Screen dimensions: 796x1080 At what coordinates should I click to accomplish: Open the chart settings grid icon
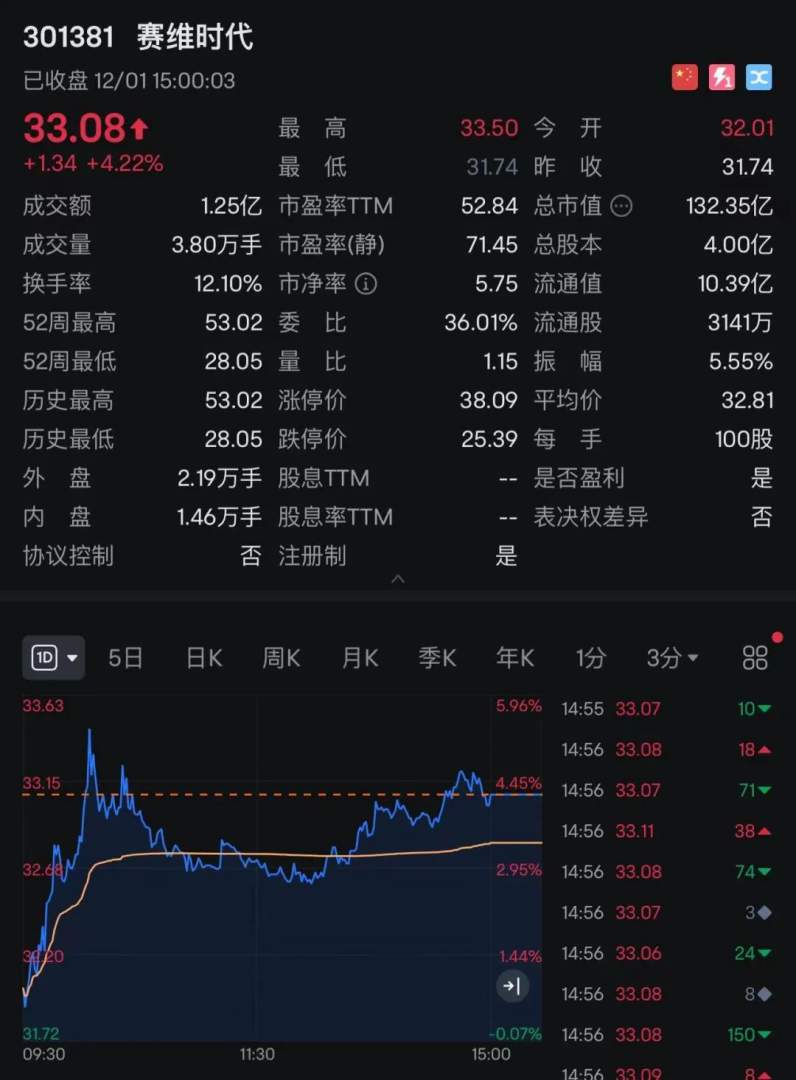click(x=755, y=657)
